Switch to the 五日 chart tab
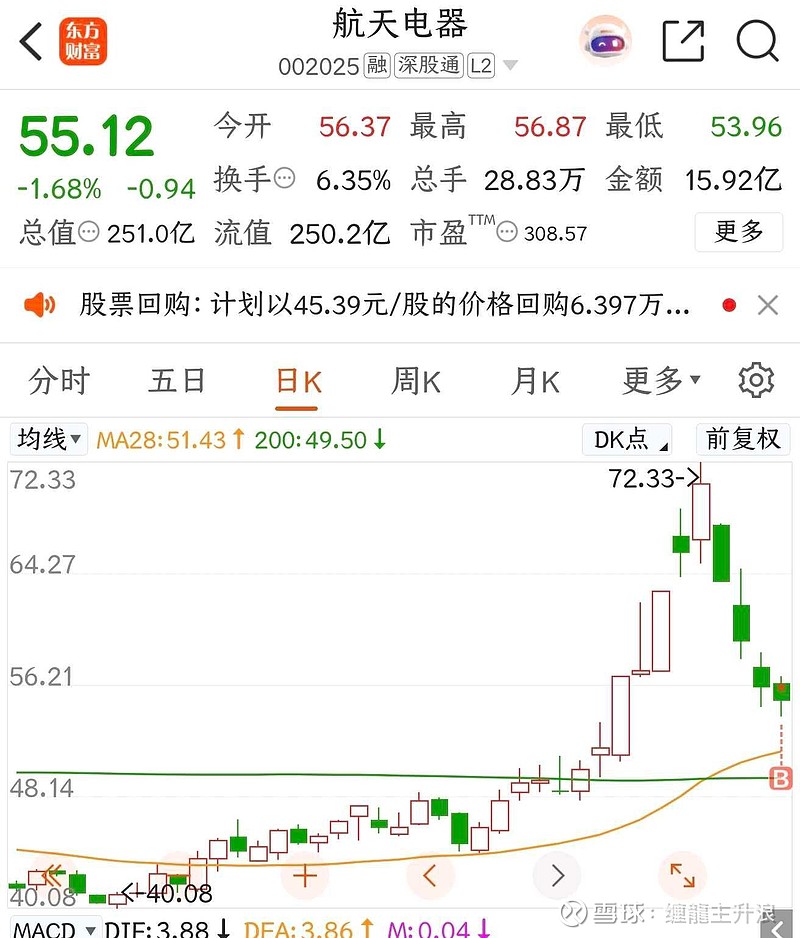This screenshot has height=938, width=800. (x=177, y=381)
